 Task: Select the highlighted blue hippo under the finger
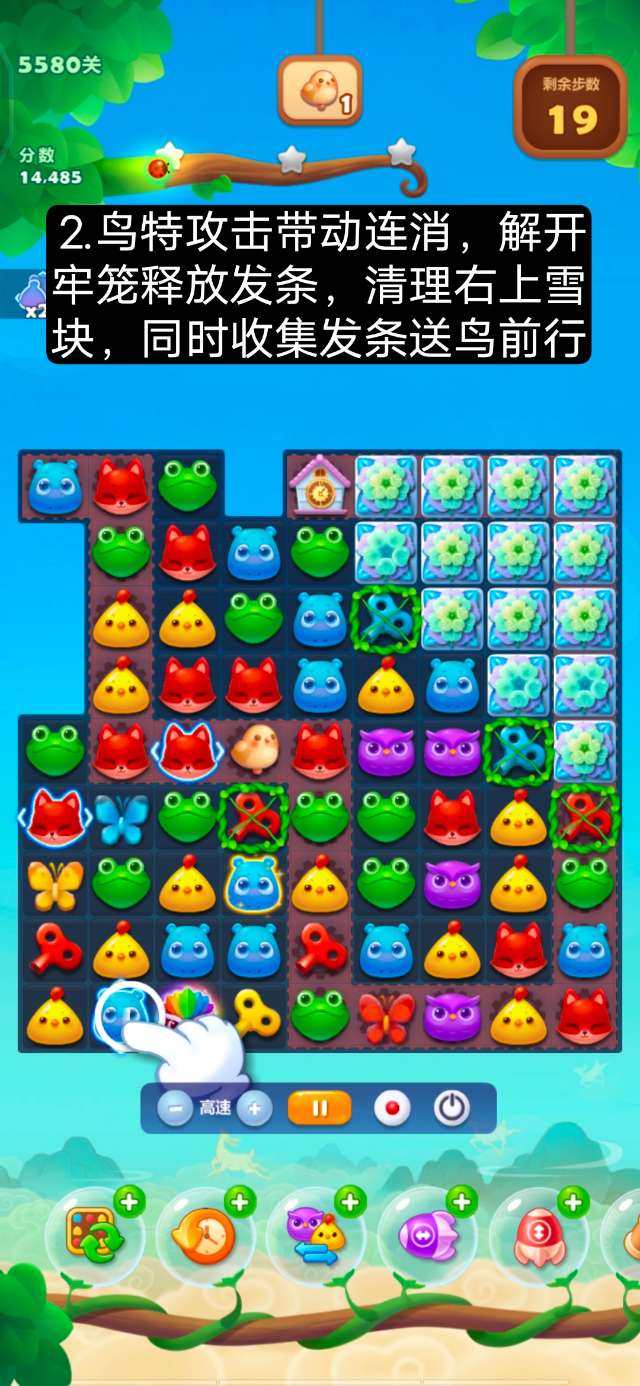122,1012
